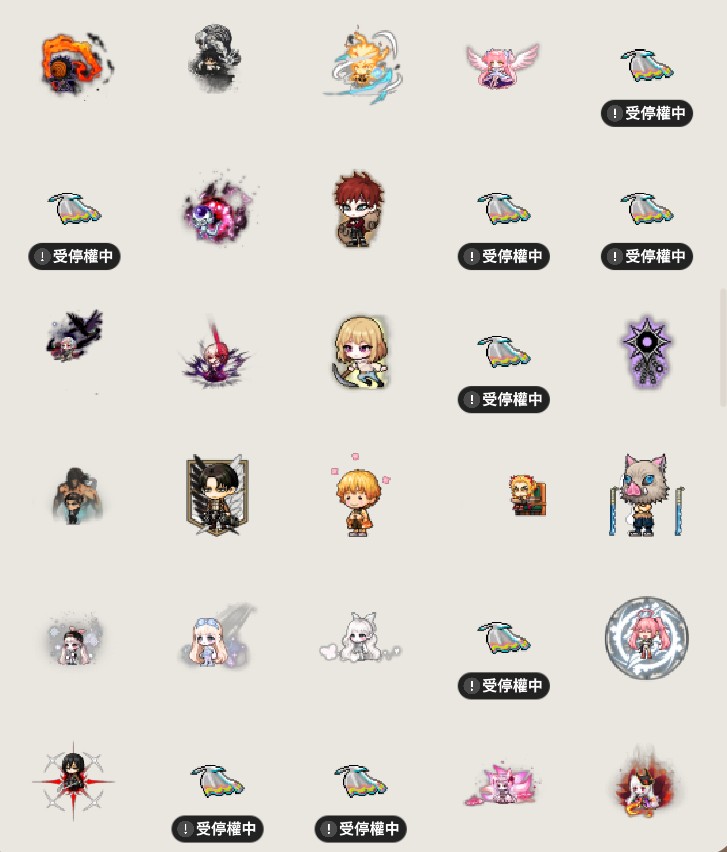Open the black-haired character on red cross star
727x852 pixels.
tap(74, 780)
